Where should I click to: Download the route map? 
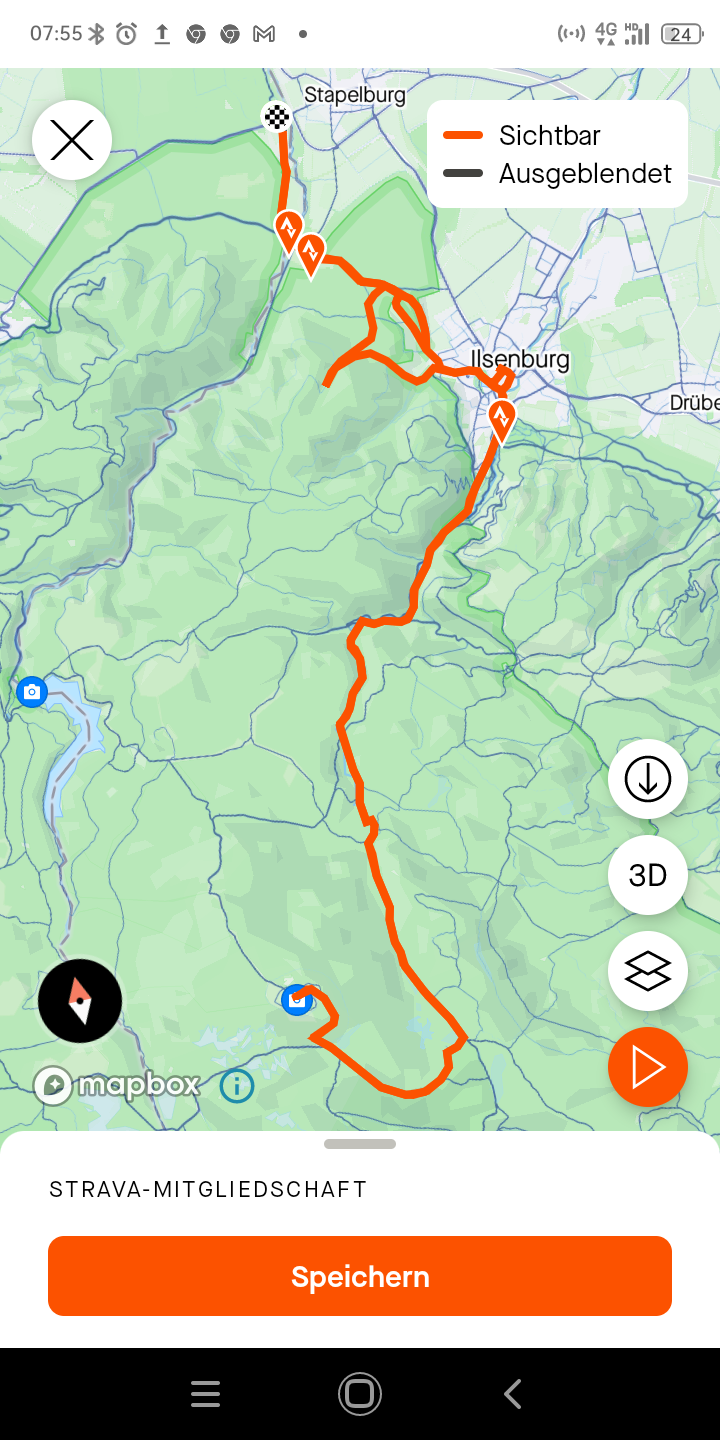point(648,779)
